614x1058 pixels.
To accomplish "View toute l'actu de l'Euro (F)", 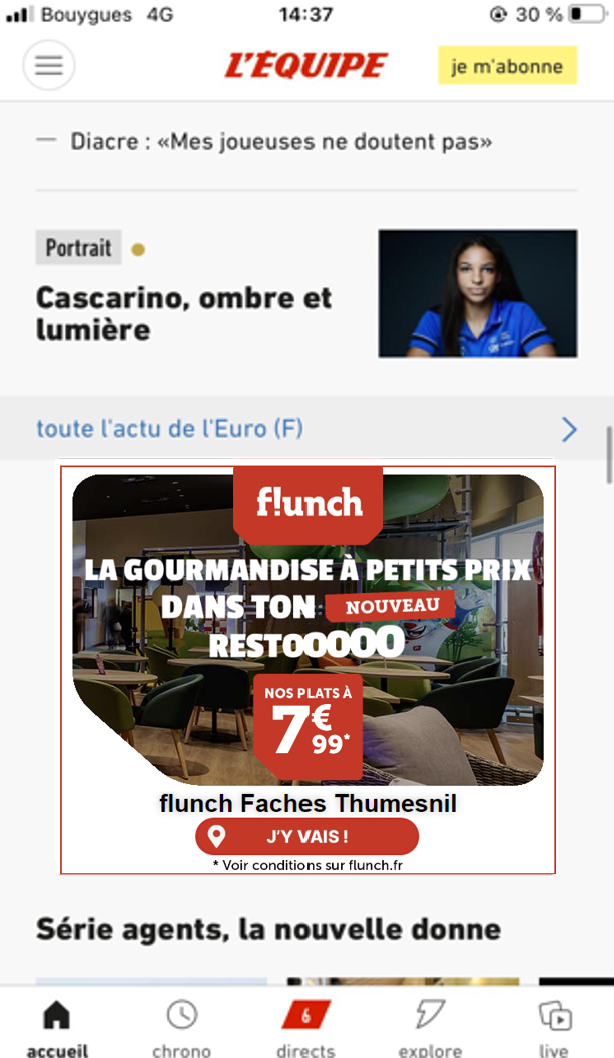I will pyautogui.click(x=307, y=428).
